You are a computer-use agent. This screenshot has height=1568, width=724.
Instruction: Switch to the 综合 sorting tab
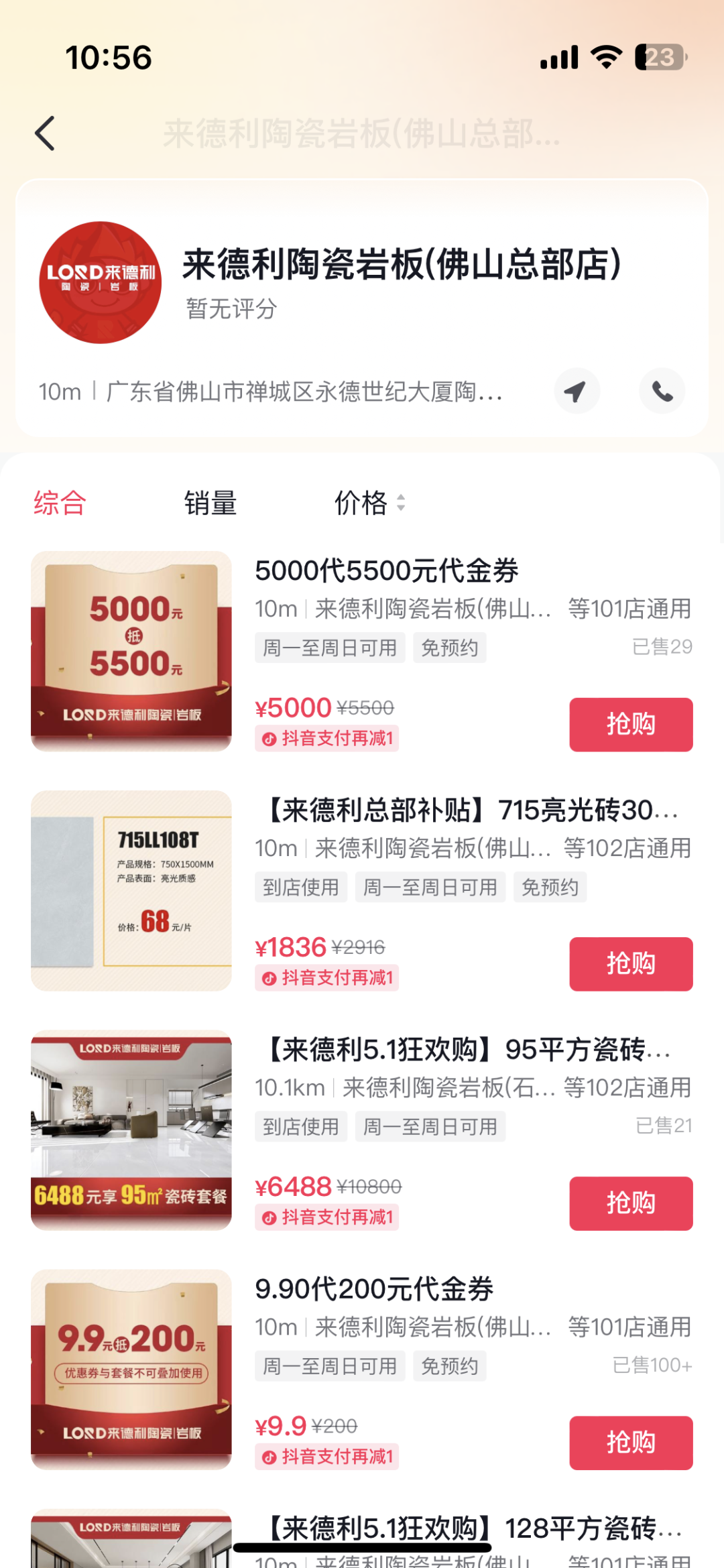coord(60,503)
